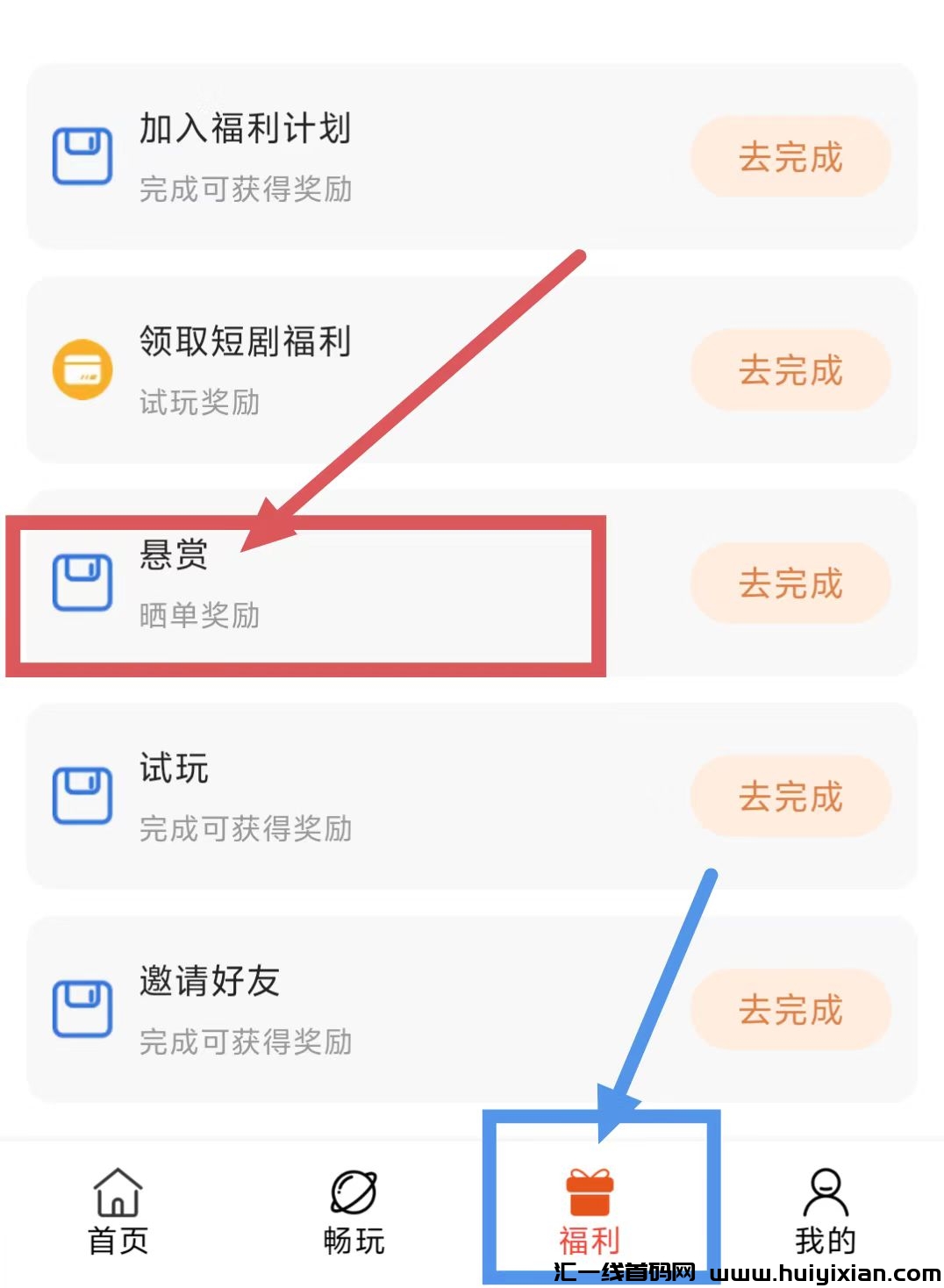Tap 去完成 for 领取短剧福利
944x1288 pixels.
click(790, 370)
